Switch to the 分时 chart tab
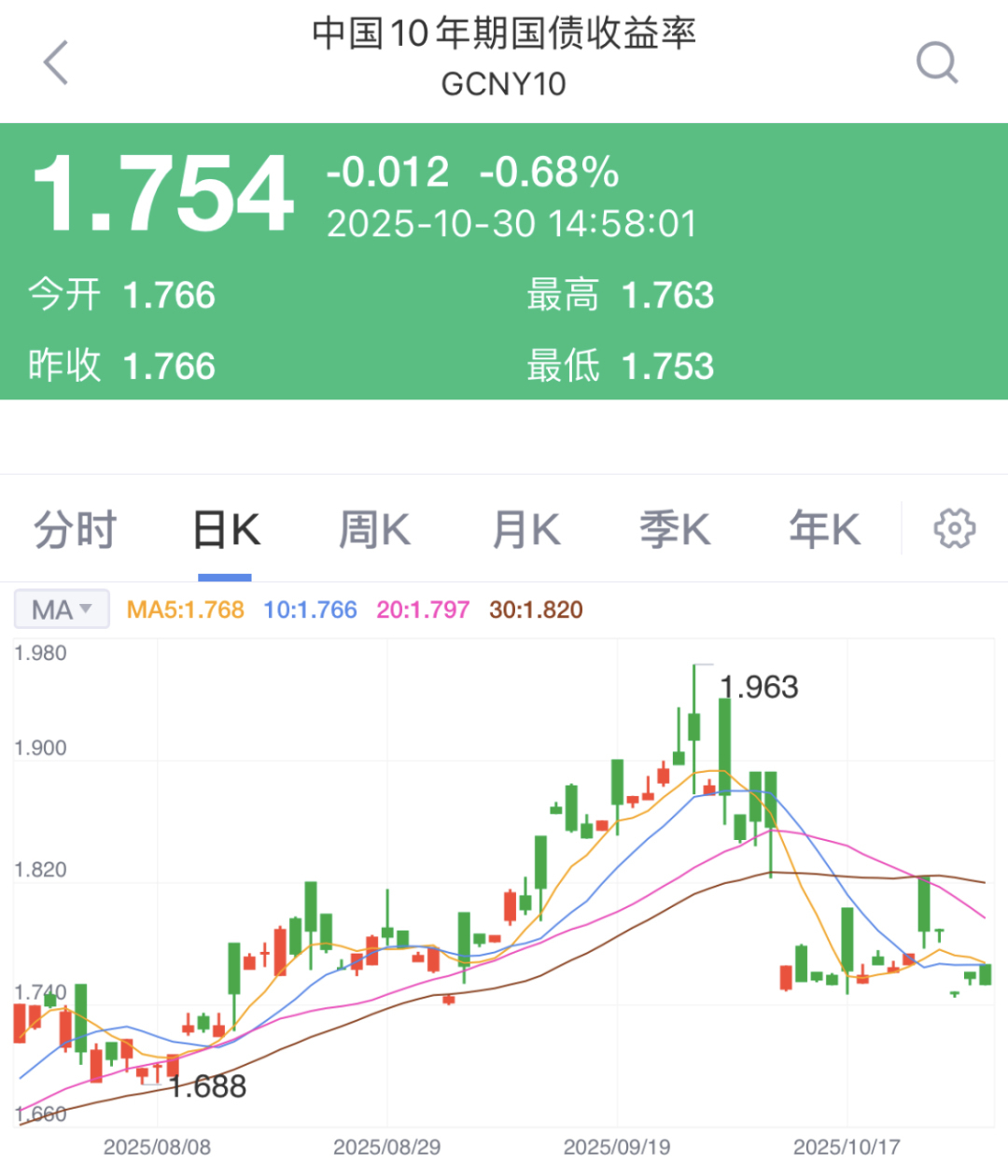Screen dimensions: 1008x1176 [75, 530]
